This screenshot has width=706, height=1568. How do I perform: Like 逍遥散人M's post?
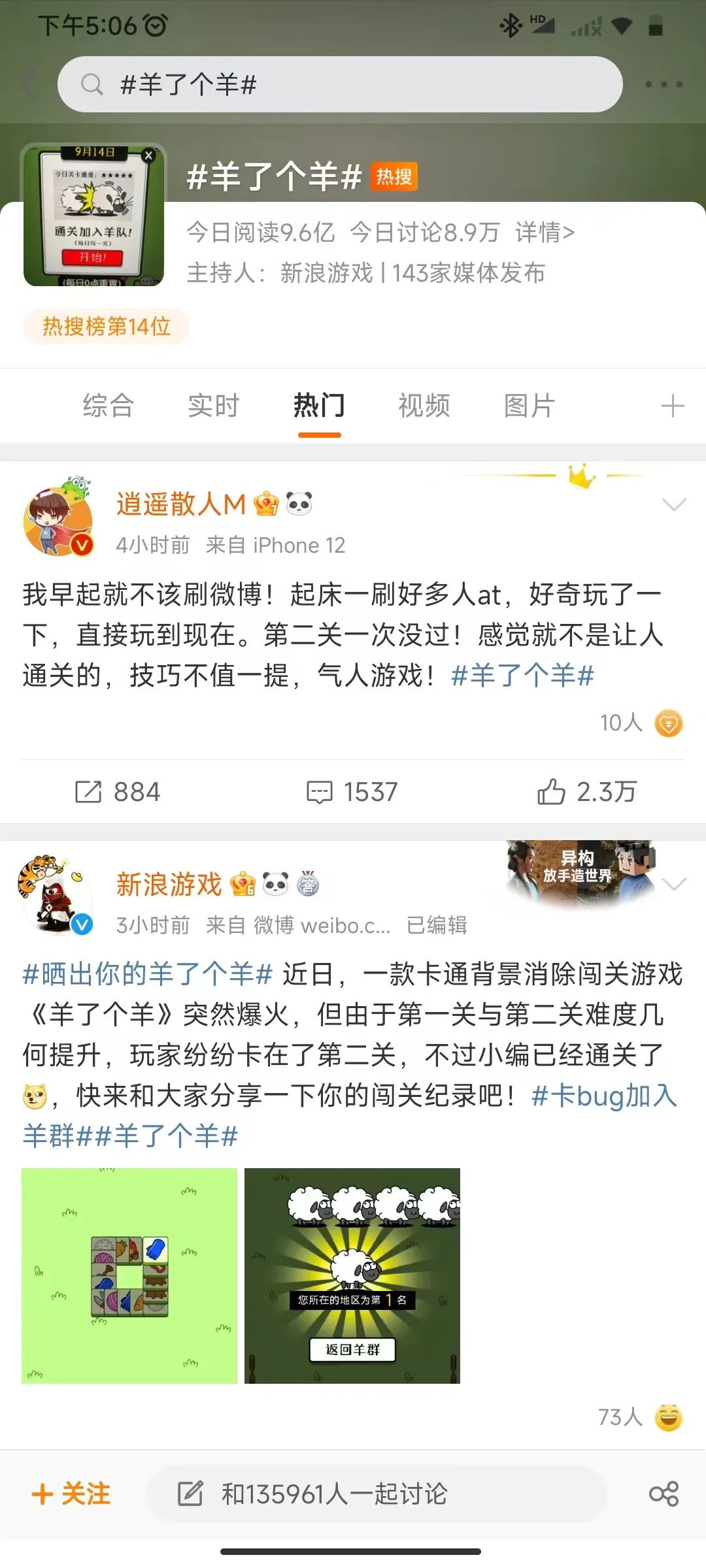point(586,792)
